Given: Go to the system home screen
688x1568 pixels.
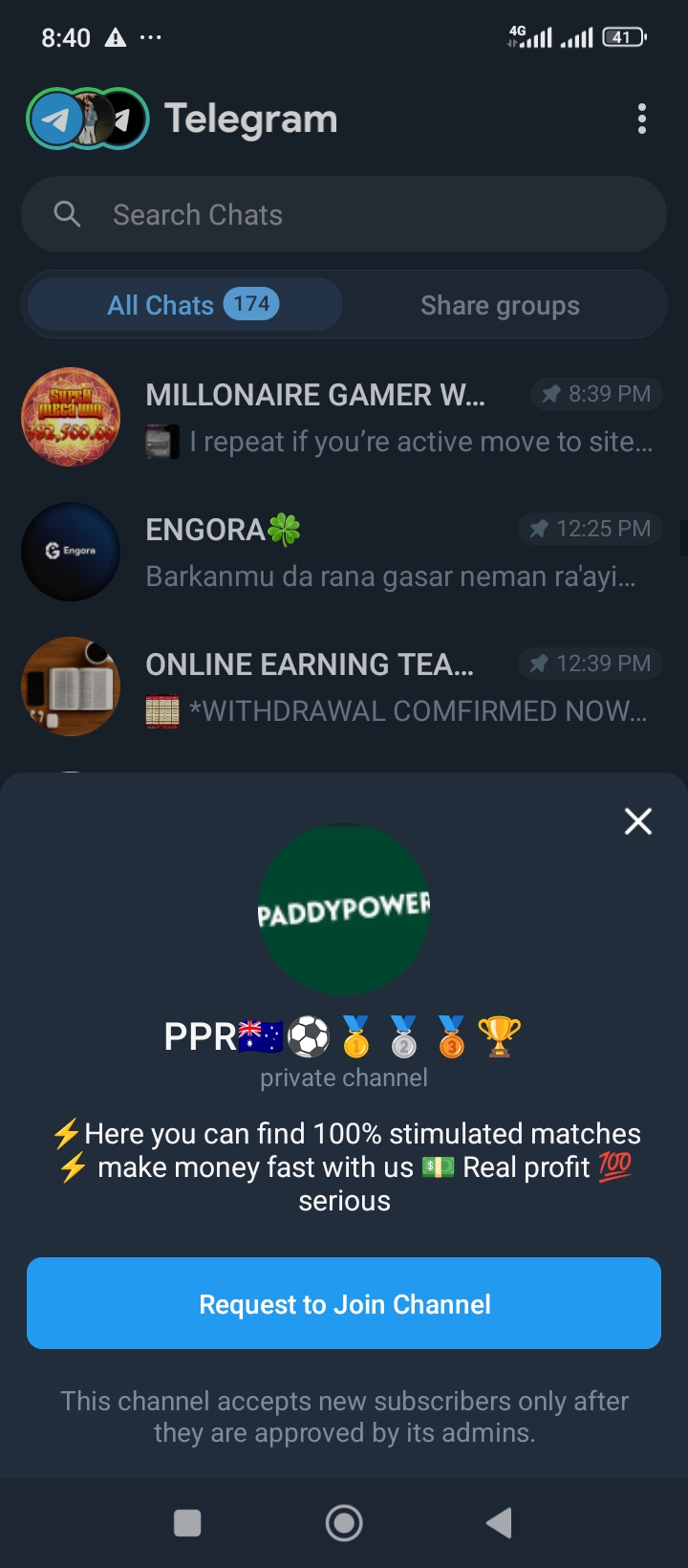Looking at the screenshot, I should point(344,1523).
